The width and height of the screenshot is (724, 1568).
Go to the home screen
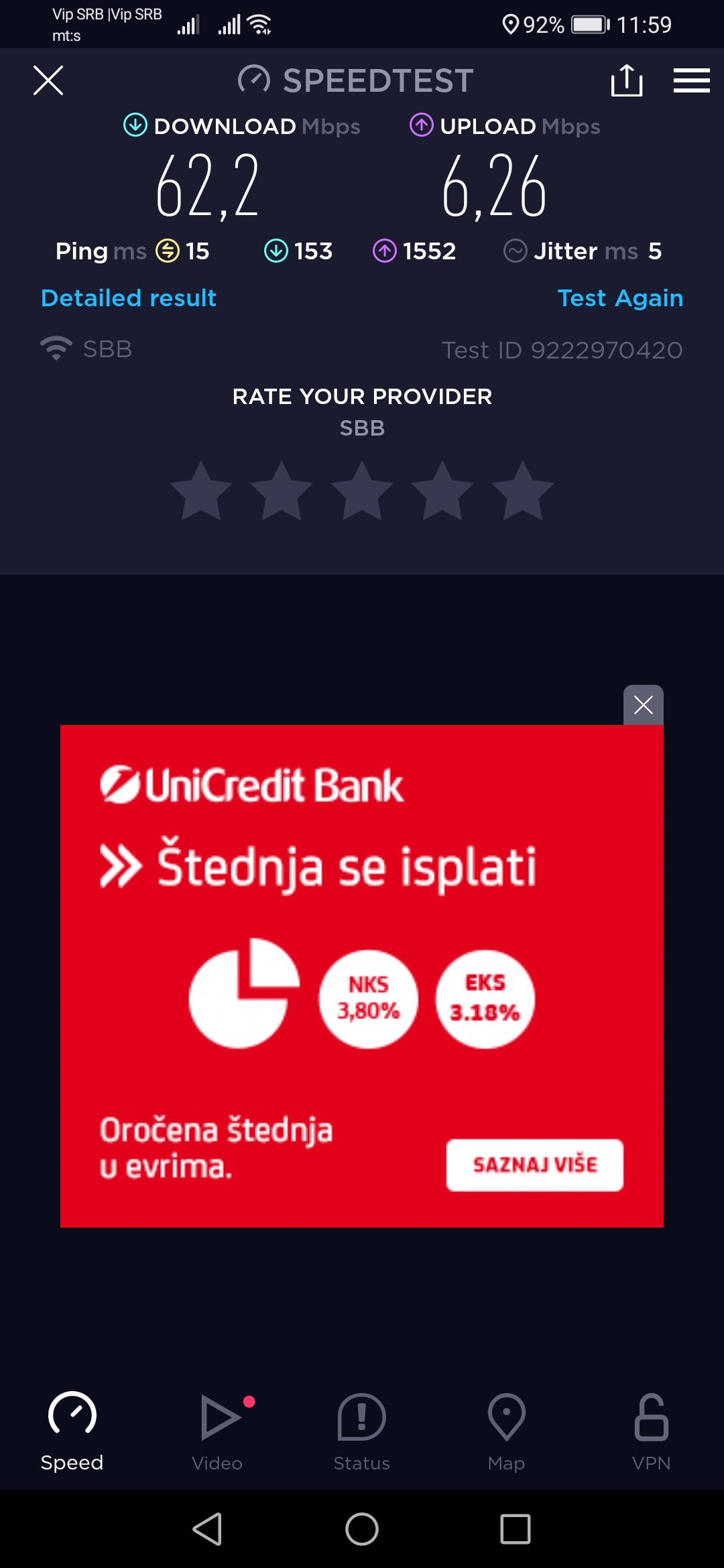tap(362, 1529)
